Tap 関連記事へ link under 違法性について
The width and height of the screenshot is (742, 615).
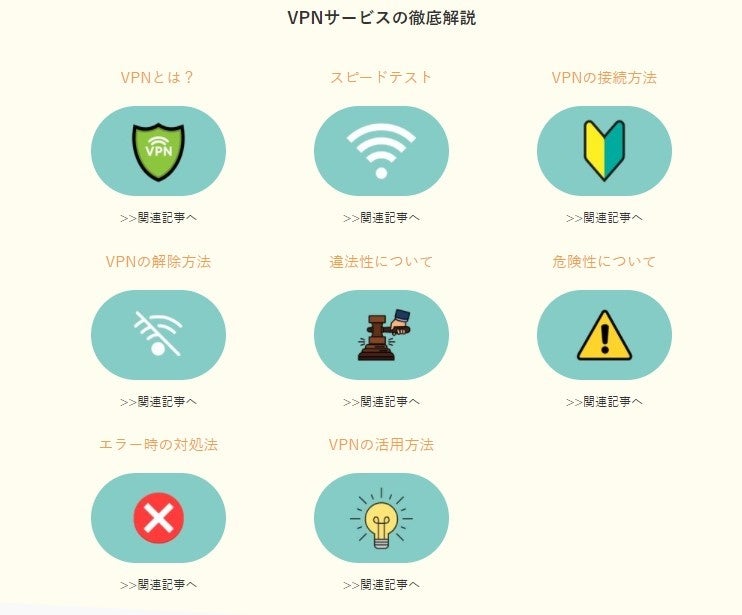(x=381, y=401)
